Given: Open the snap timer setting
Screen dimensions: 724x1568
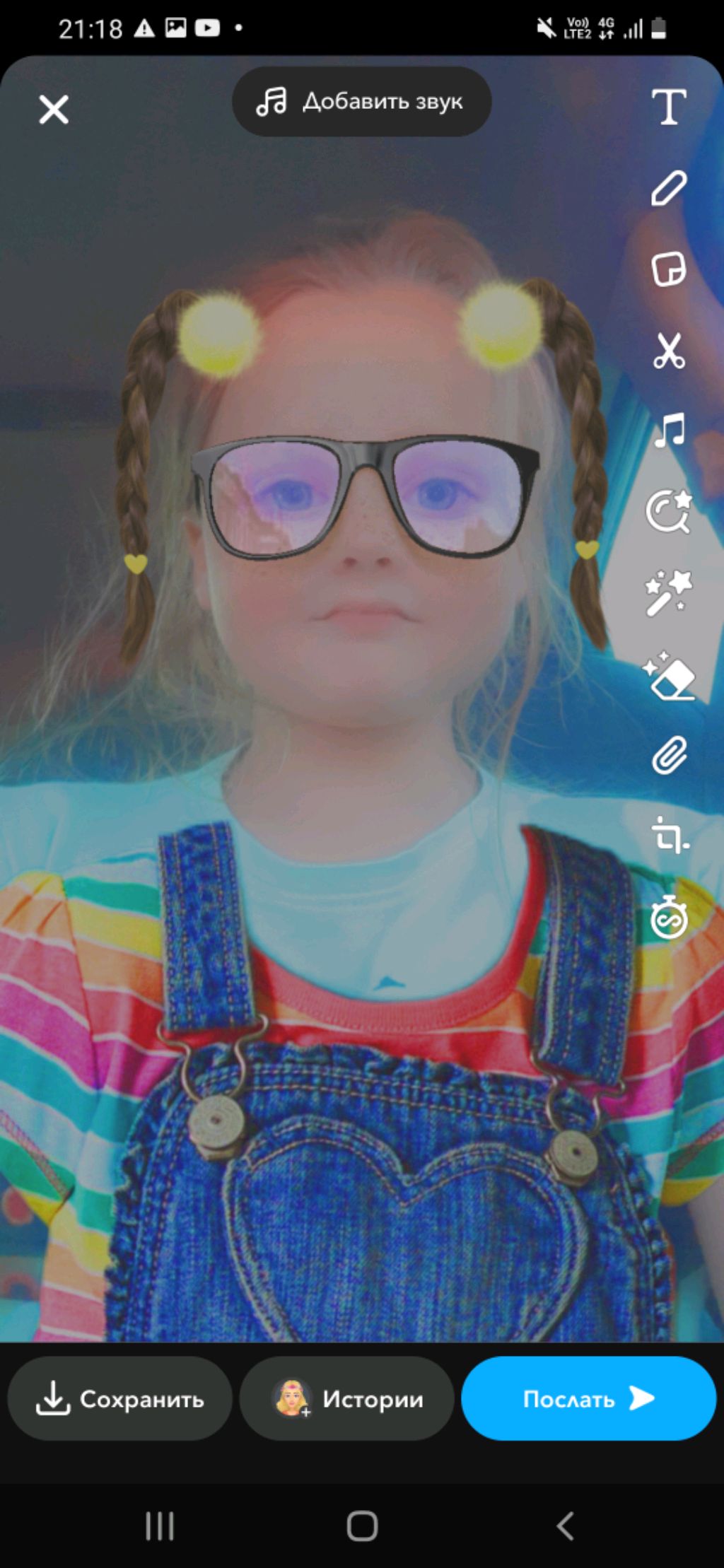Looking at the screenshot, I should 668,918.
